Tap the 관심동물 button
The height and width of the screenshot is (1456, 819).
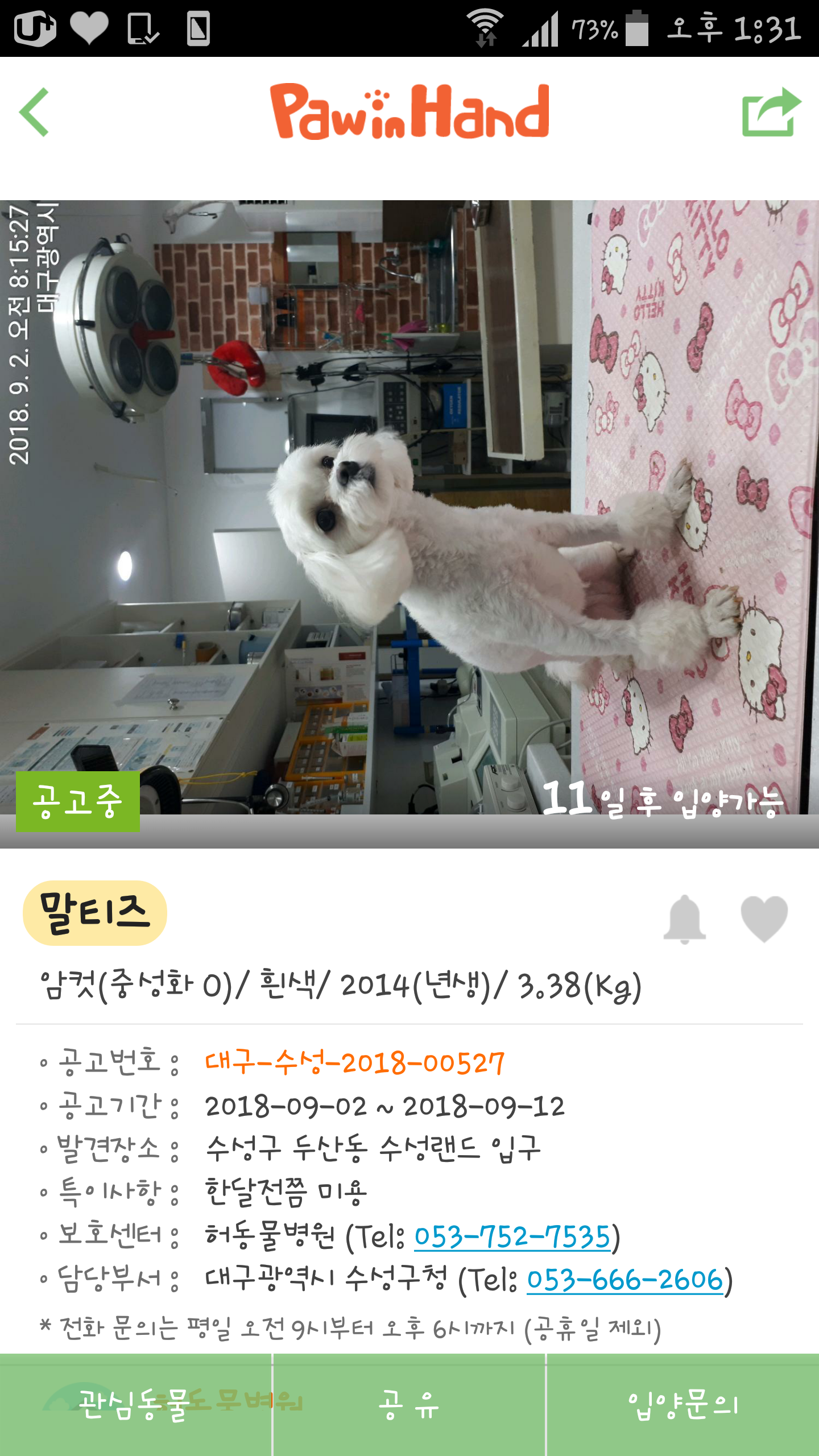135,1405
